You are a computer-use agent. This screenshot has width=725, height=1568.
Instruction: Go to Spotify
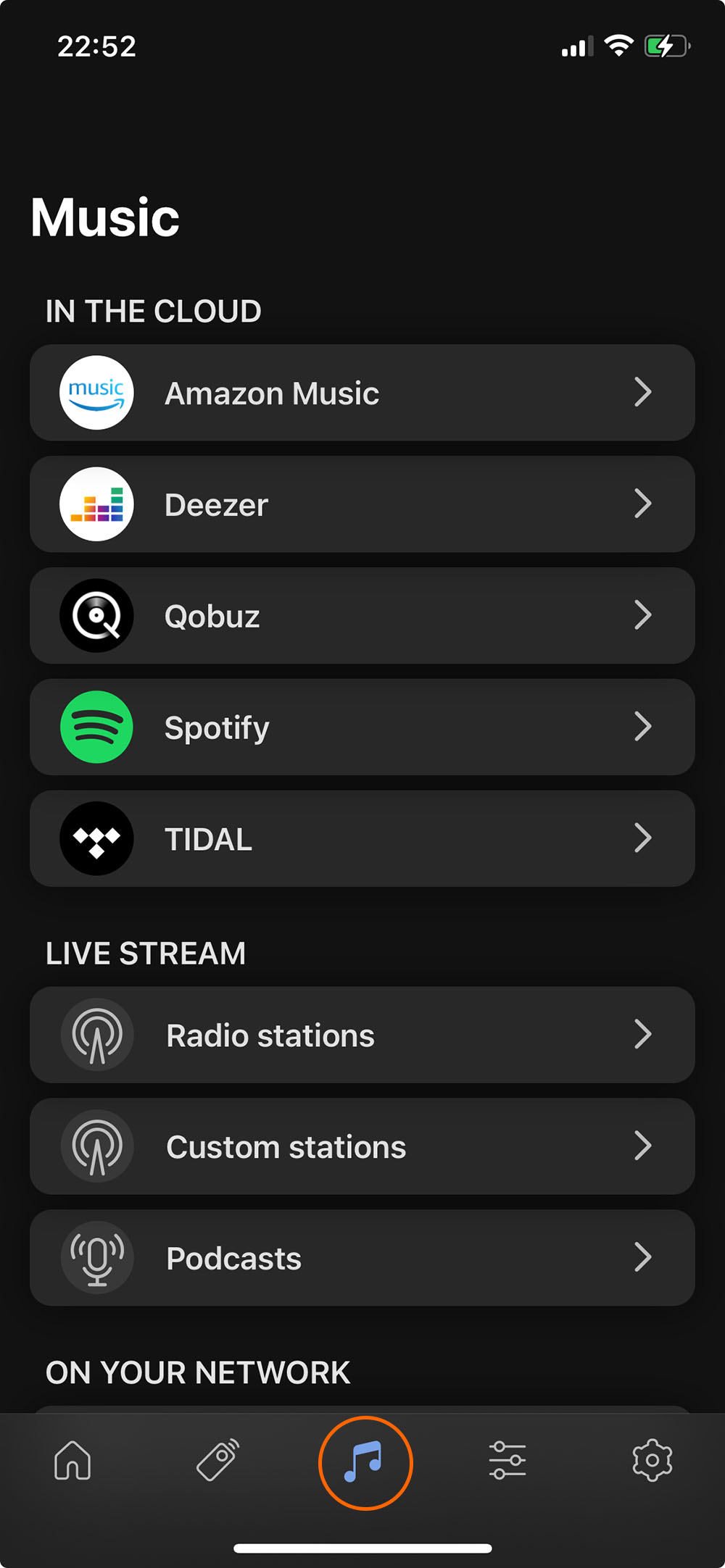362,727
